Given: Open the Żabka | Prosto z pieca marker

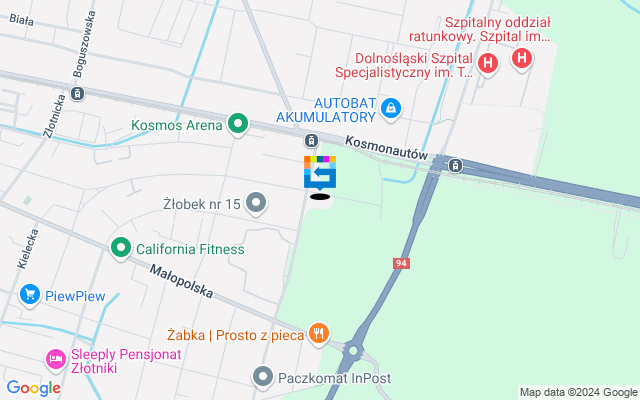Looking at the screenshot, I should point(319,334).
